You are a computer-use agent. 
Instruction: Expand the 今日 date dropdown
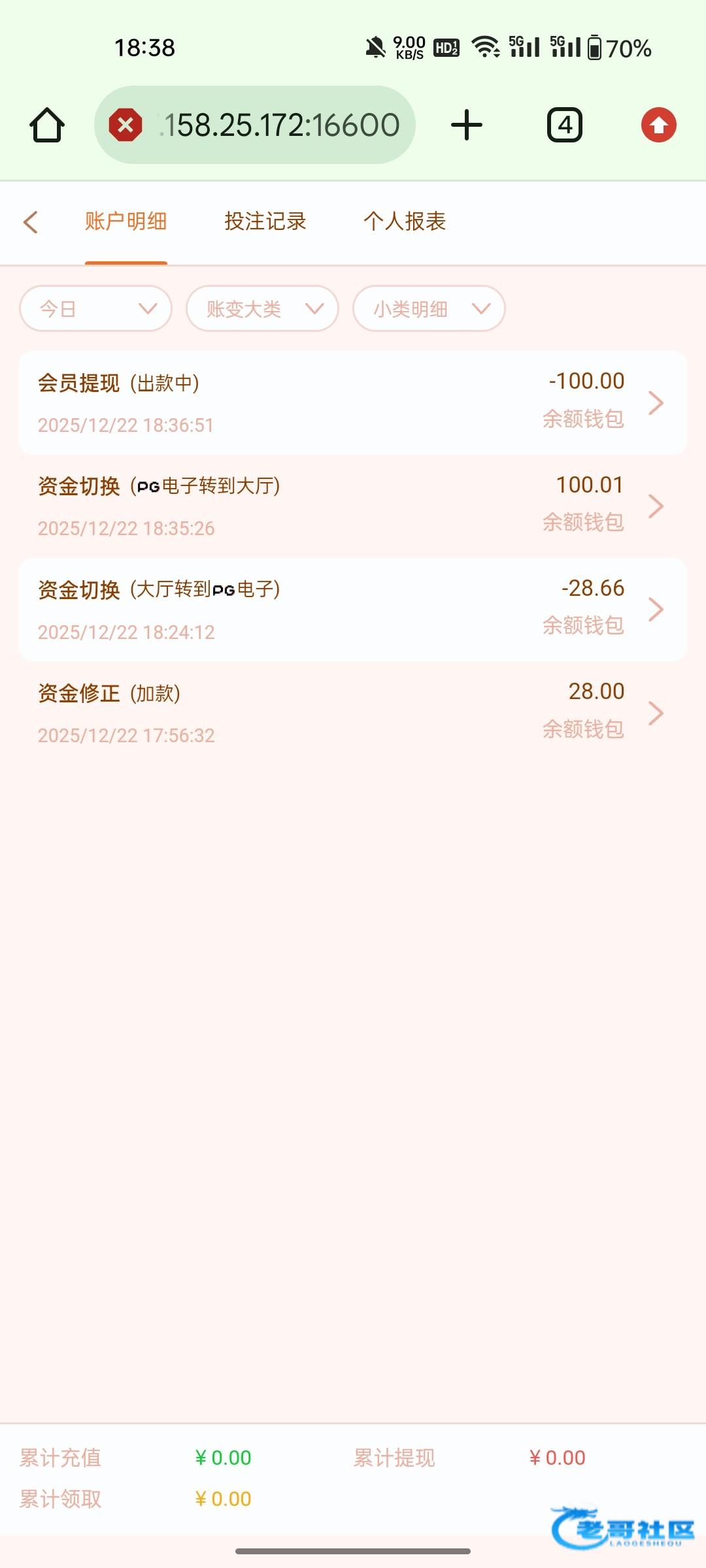96,308
